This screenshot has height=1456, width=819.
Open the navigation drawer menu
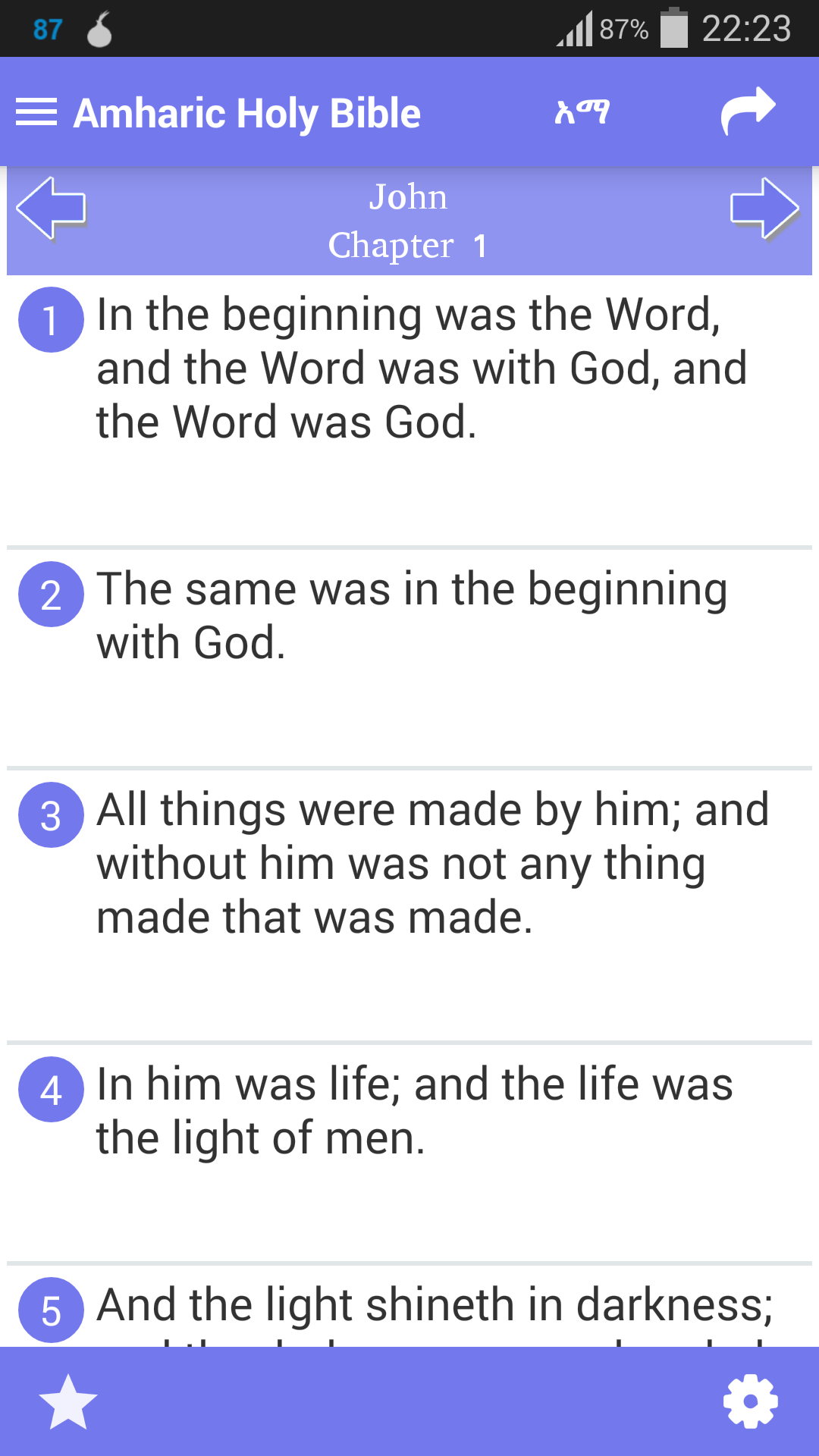[36, 111]
